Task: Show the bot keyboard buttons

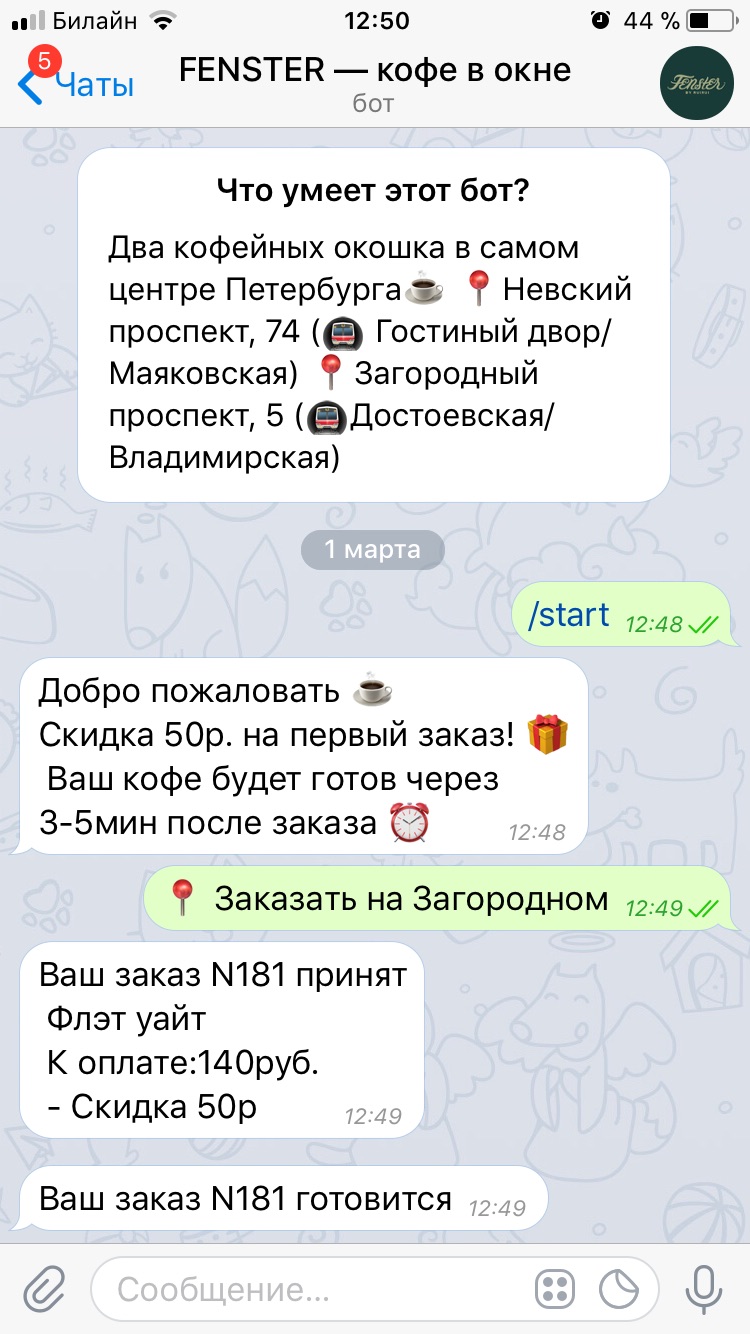Action: pos(554,1289)
